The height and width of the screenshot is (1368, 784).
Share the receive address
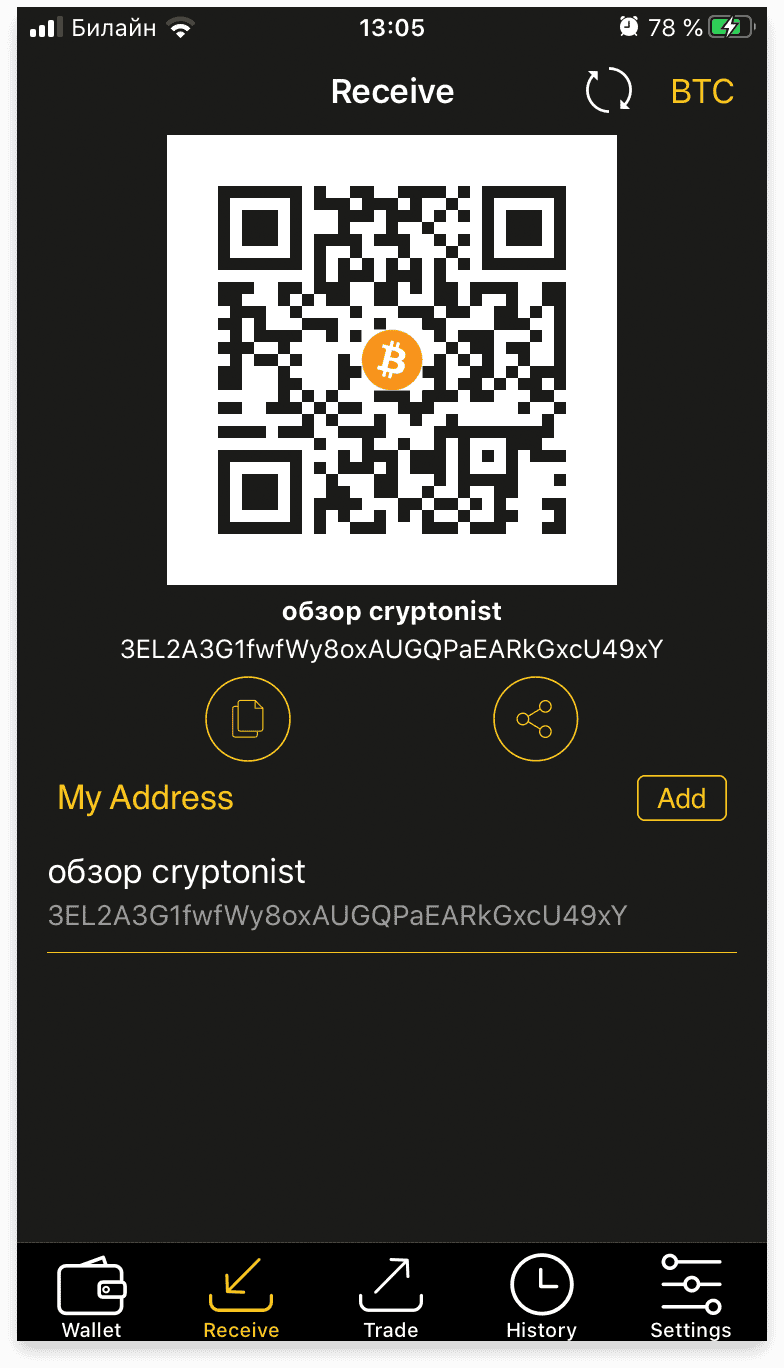[x=536, y=719]
